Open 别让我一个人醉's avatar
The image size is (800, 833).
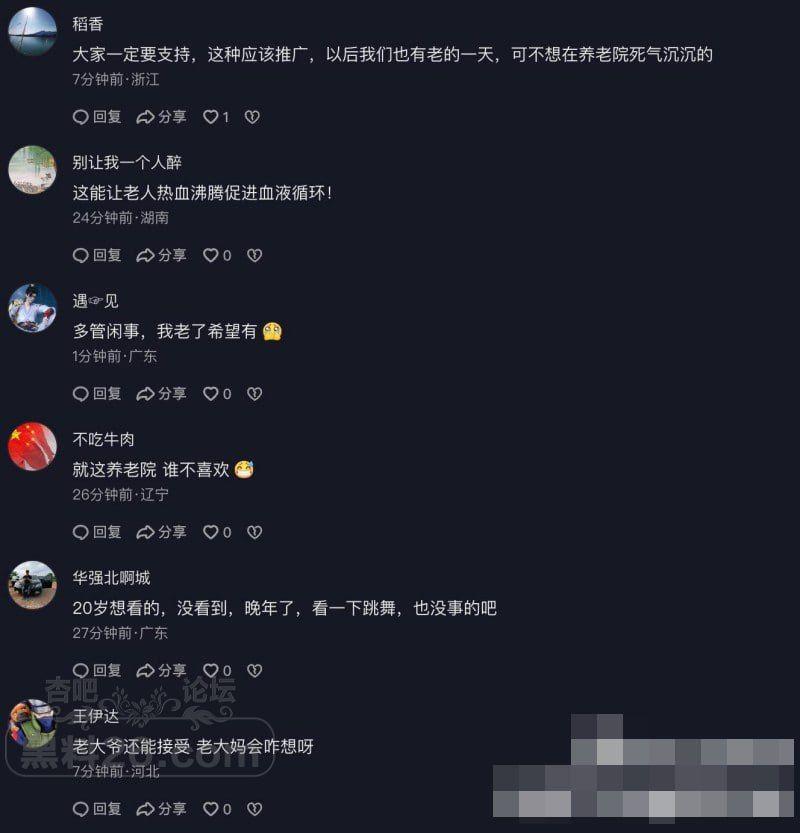click(32, 170)
